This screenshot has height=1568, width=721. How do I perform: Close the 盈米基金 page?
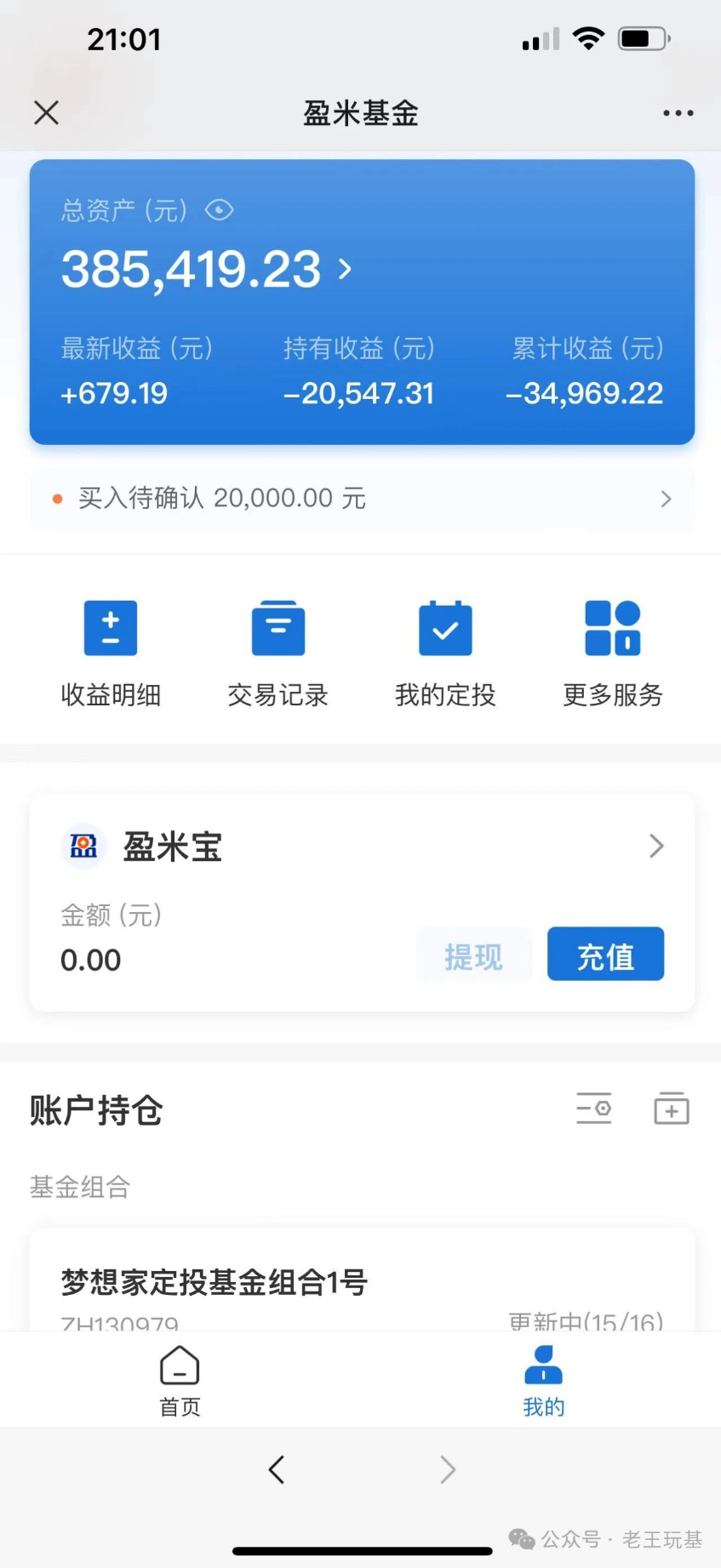[46, 112]
